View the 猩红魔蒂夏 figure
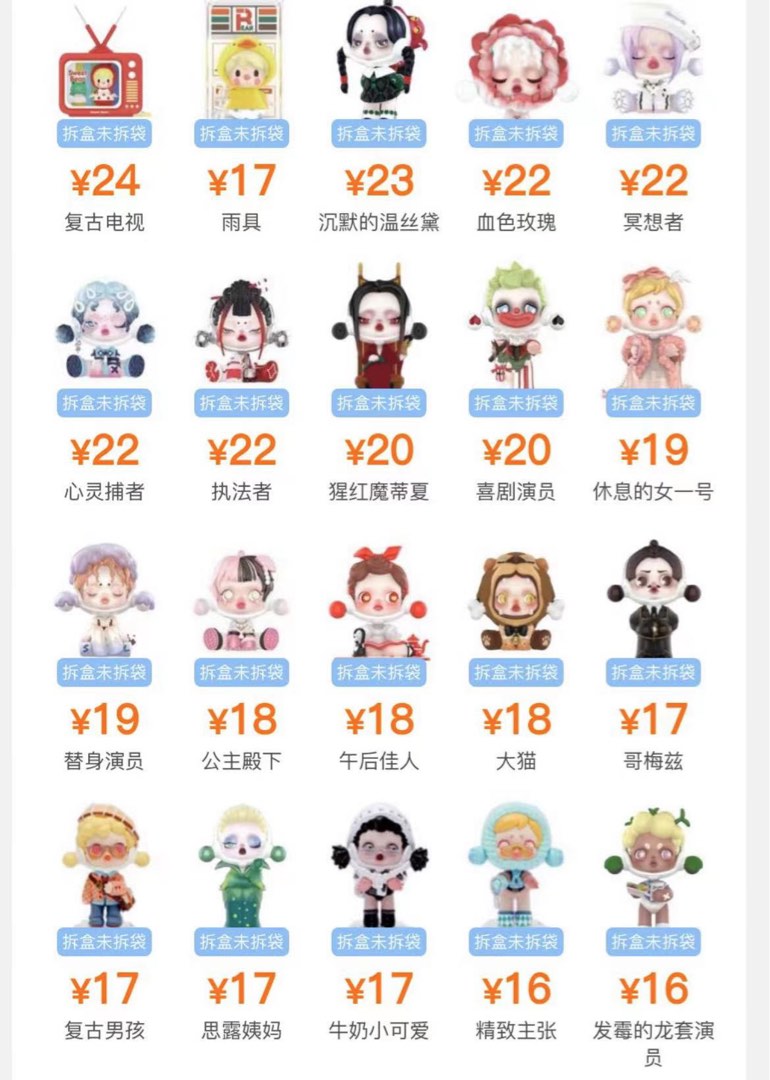The image size is (770, 1080). click(378, 332)
